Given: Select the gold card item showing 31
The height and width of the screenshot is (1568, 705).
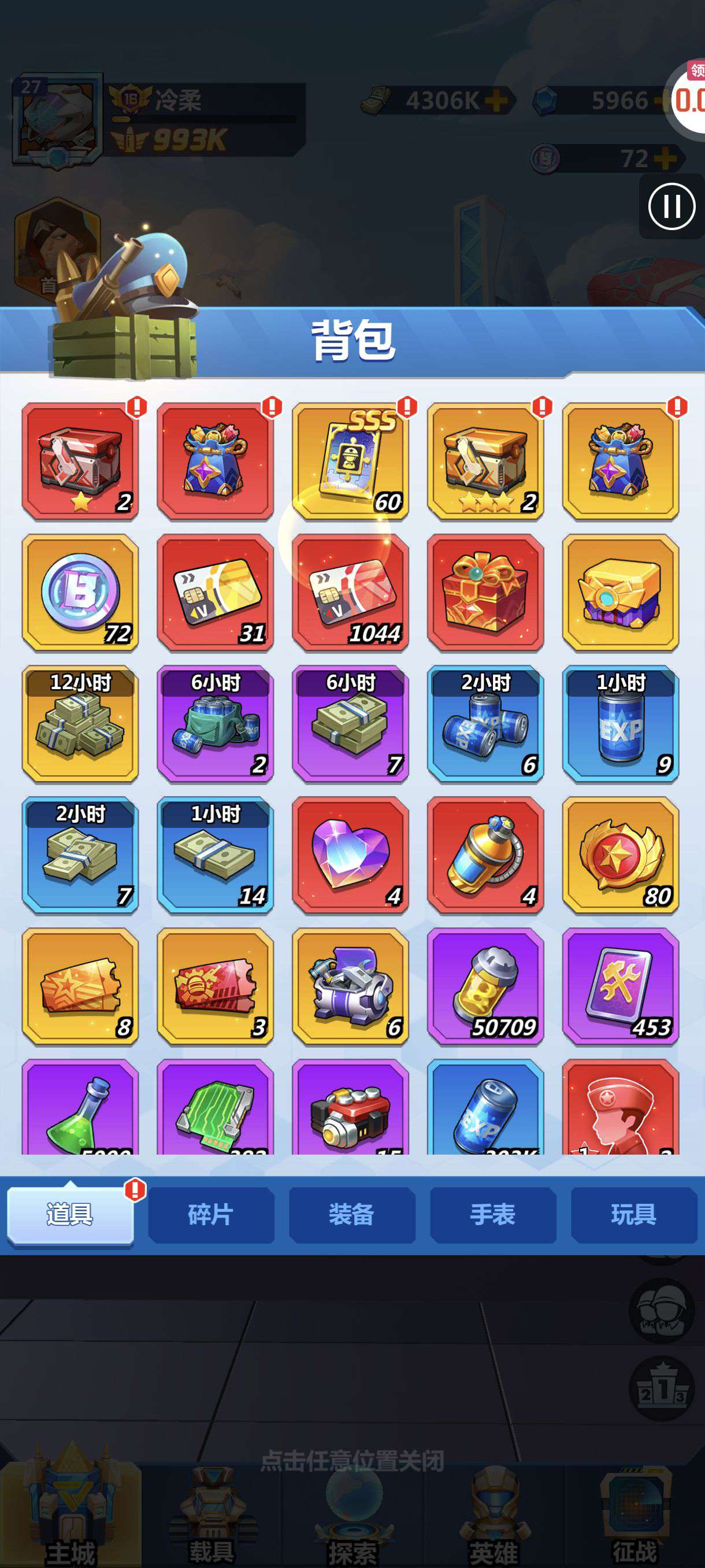Looking at the screenshot, I should (216, 592).
